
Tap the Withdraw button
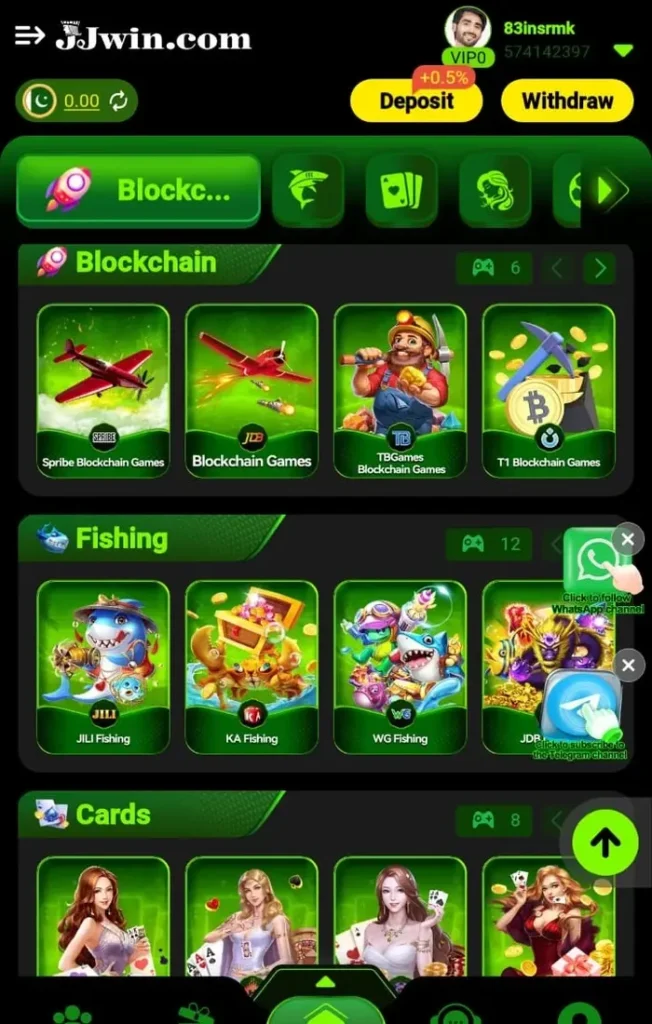[x=567, y=101]
